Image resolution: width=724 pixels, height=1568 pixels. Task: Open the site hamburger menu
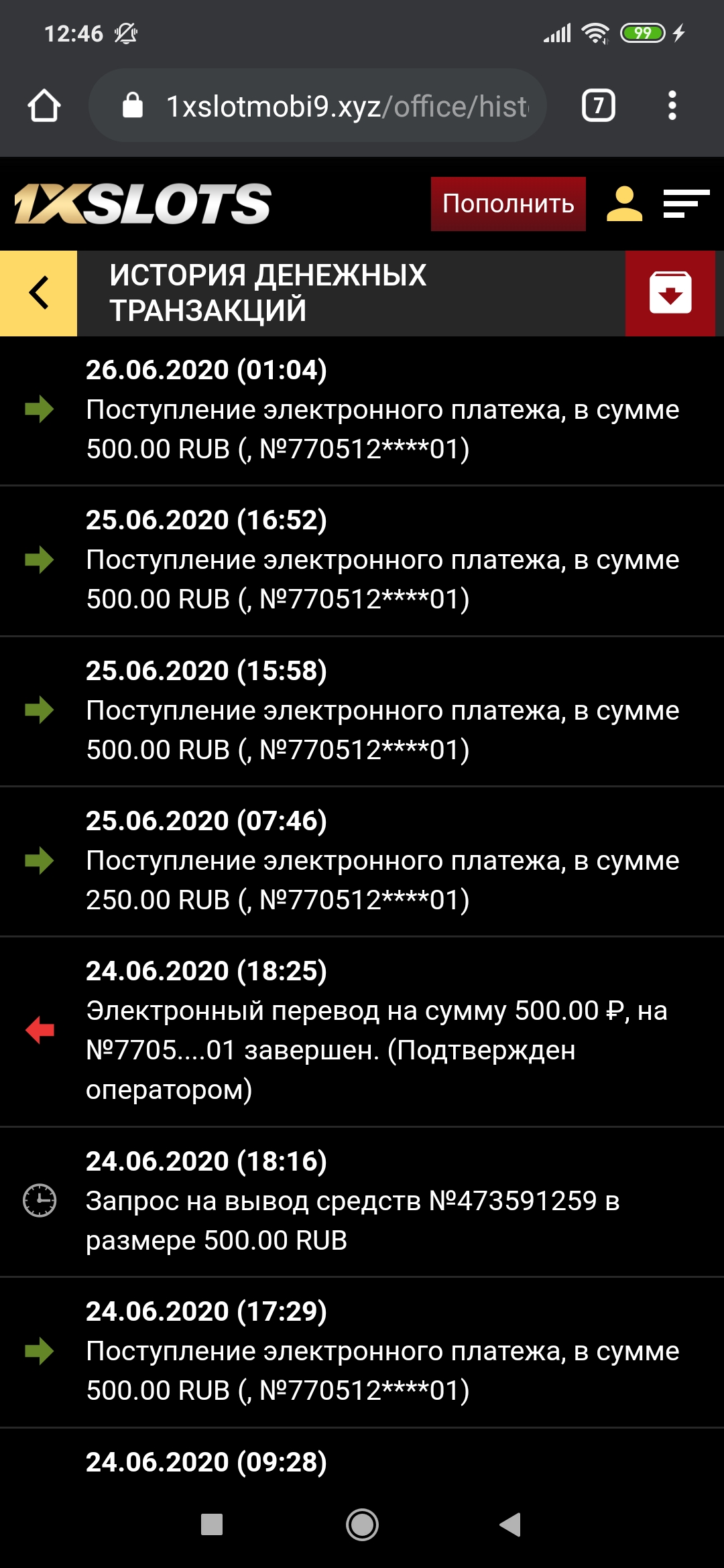click(686, 204)
